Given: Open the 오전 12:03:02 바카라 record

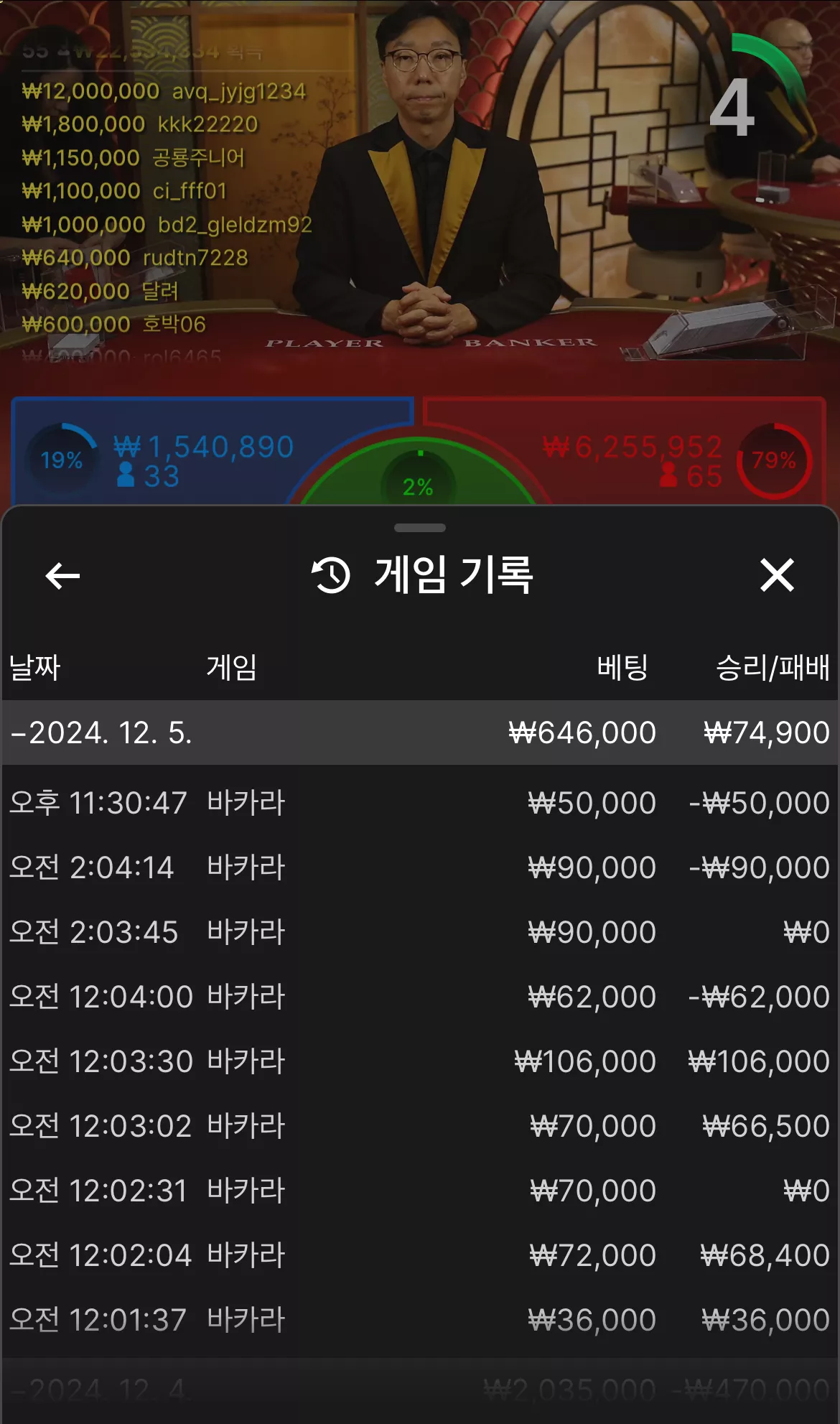Looking at the screenshot, I should tap(420, 1125).
